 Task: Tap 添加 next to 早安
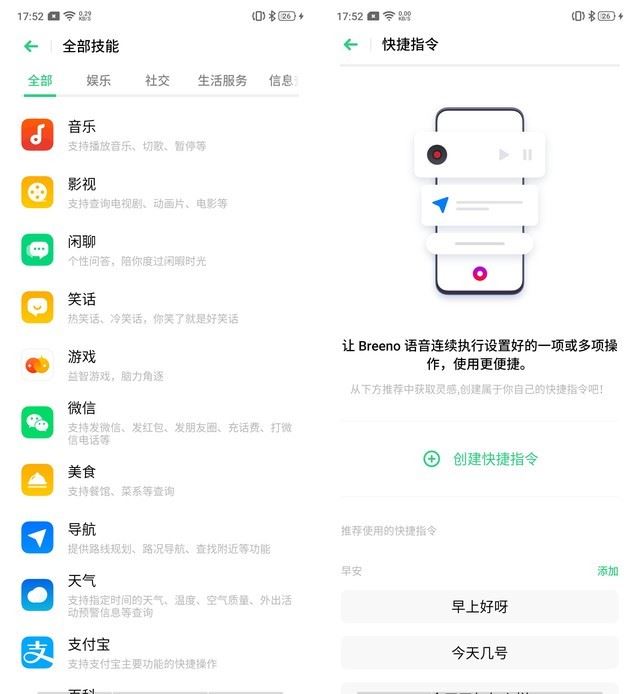click(607, 571)
